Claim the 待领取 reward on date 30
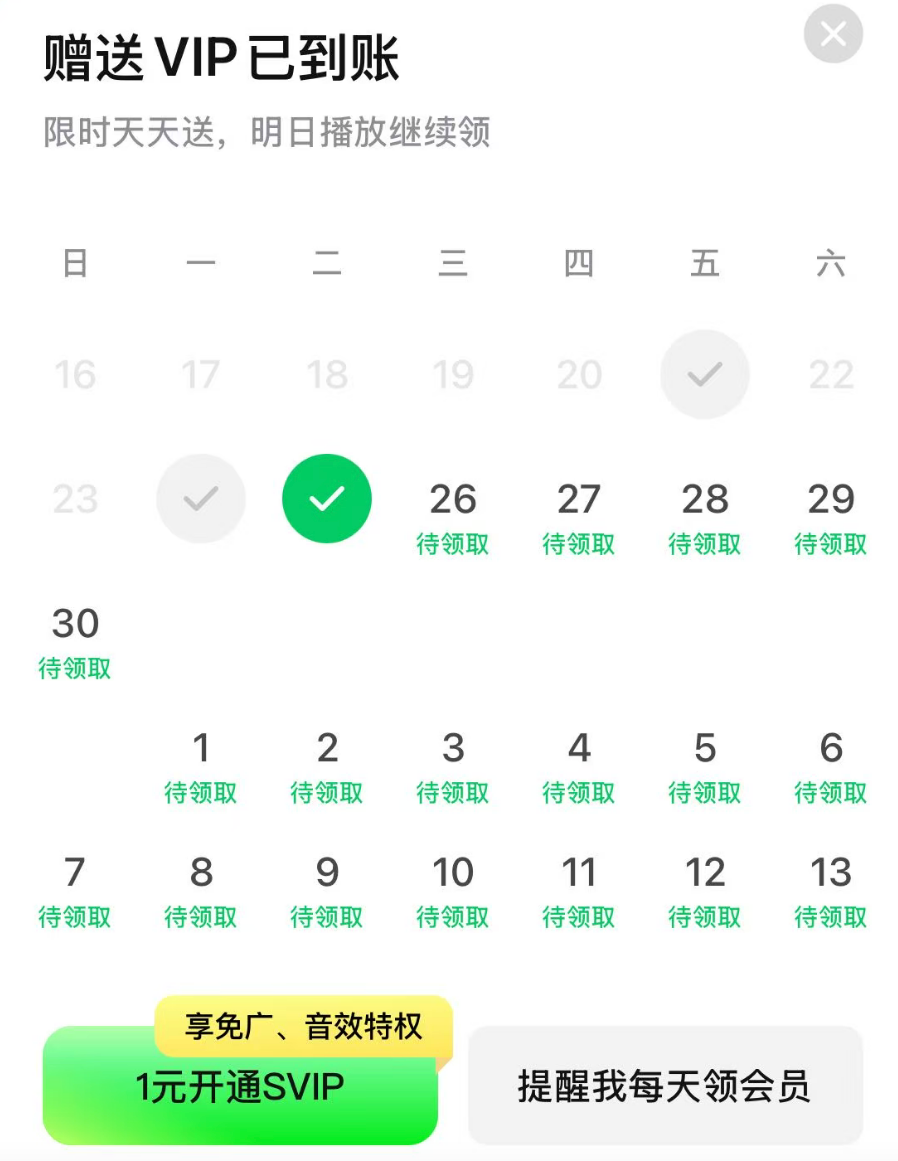The width and height of the screenshot is (898, 1161). [x=75, y=640]
